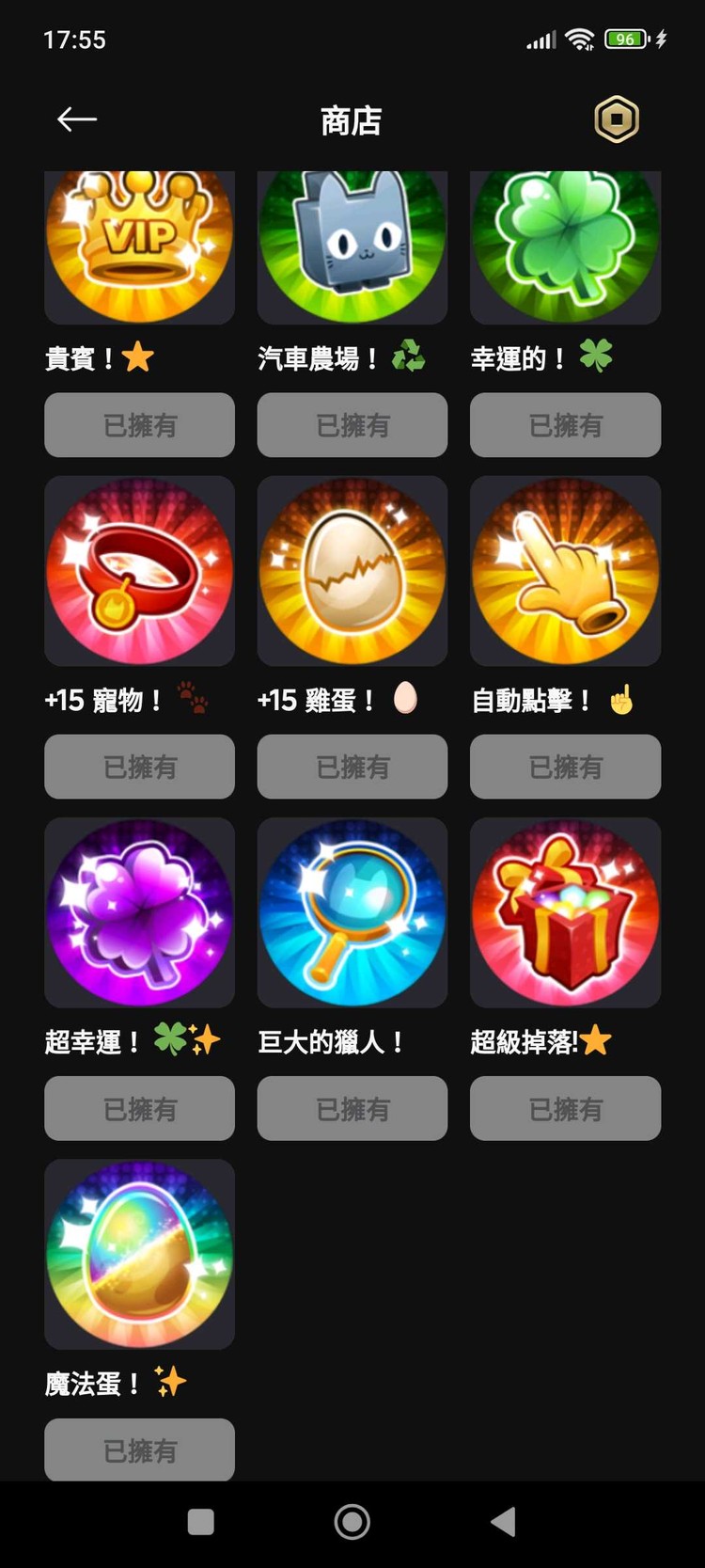The width and height of the screenshot is (705, 1568).
Task: Open the 超級掉落 gift box tile
Action: coord(565,912)
